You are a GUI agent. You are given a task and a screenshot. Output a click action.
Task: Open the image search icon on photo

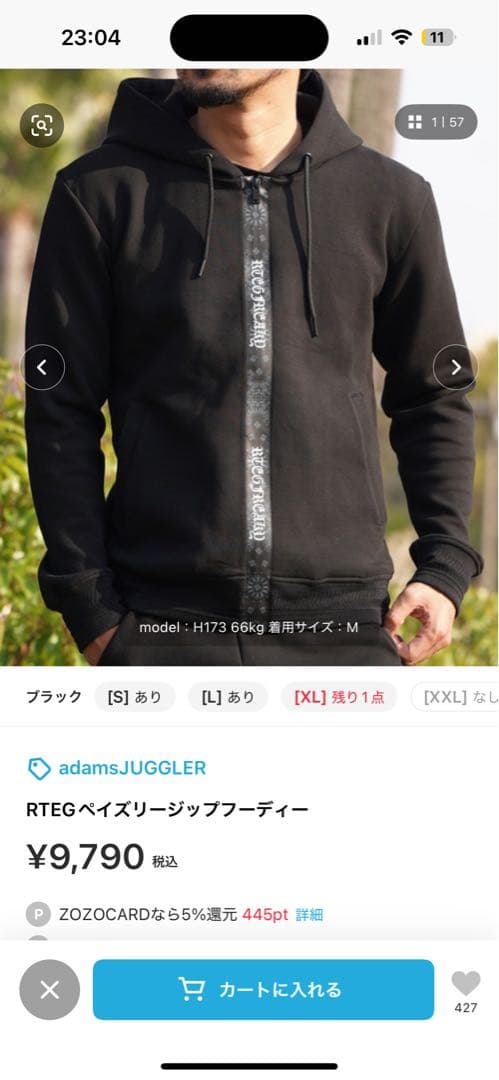coord(42,125)
